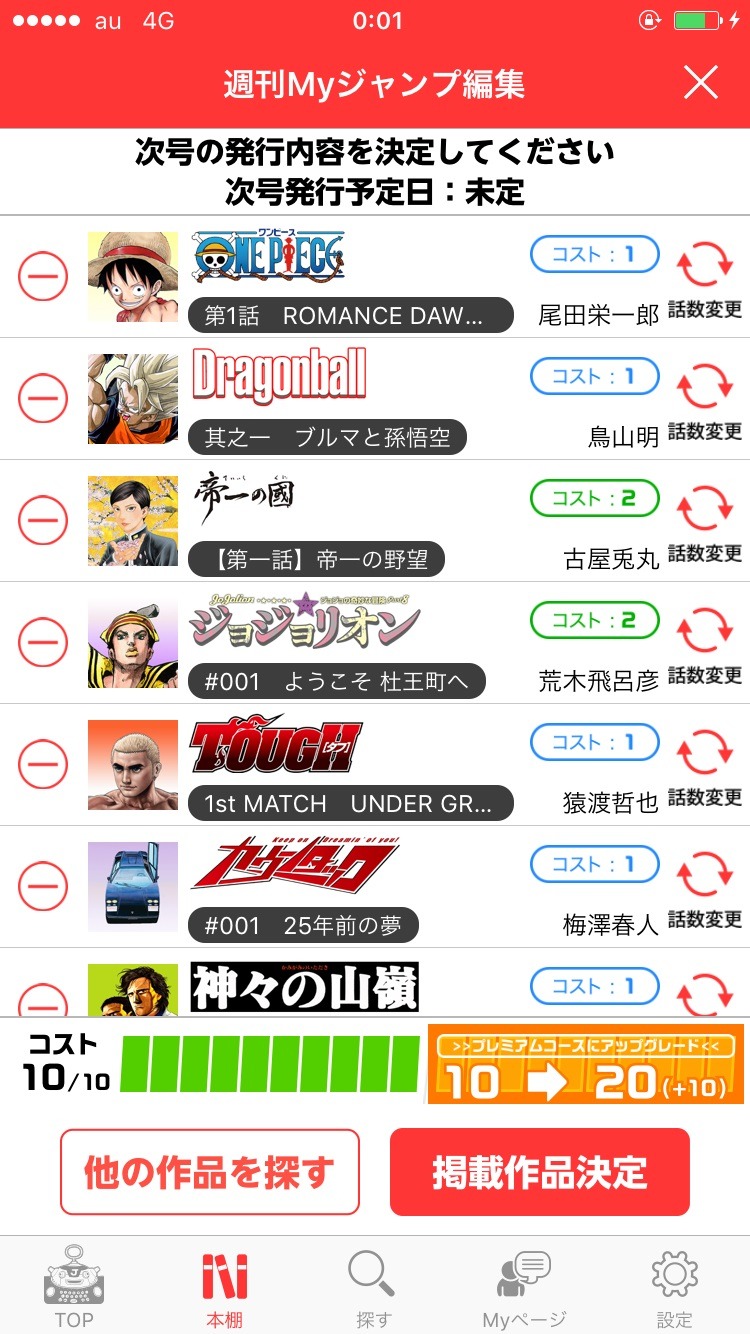Confirm lineup with 掲載作品決定
The width and height of the screenshot is (750, 1334).
[540, 1172]
